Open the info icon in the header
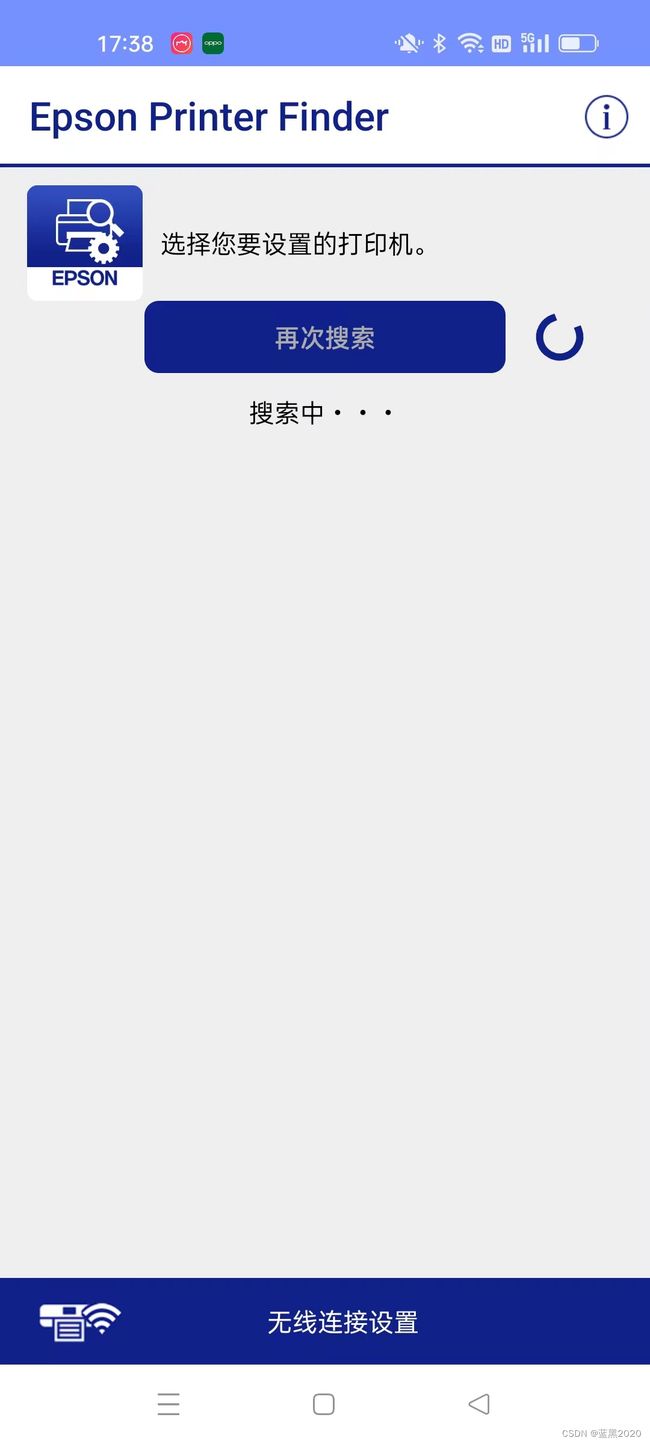Viewport: 650px width, 1444px height. point(606,117)
